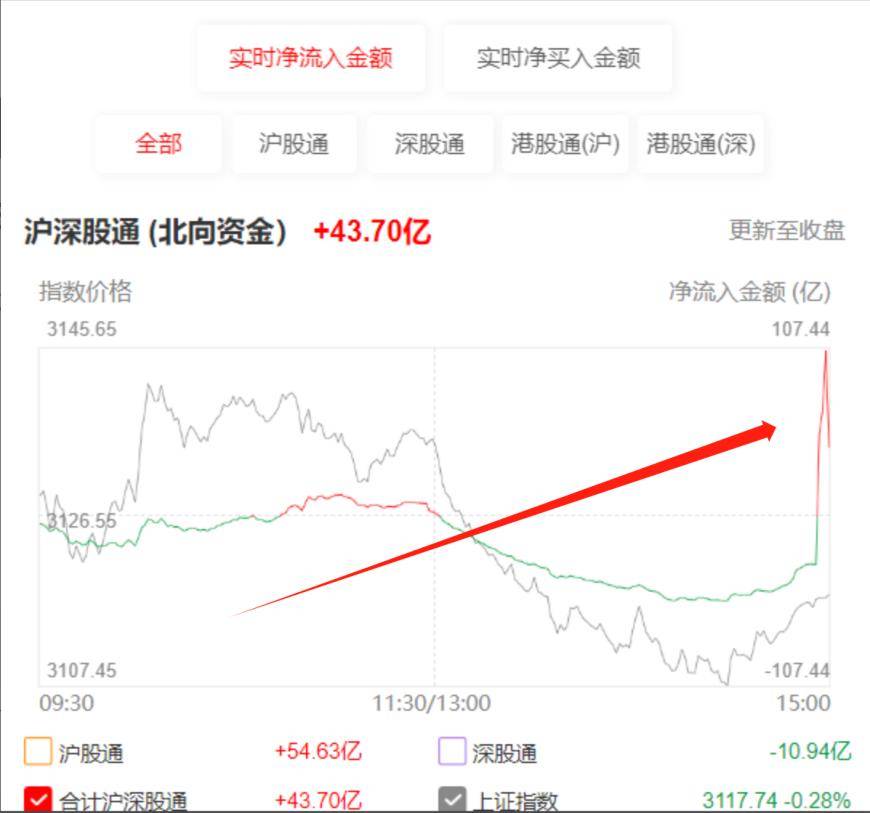The image size is (870, 813).
Task: Choose the 全部 filter
Action: point(159,144)
